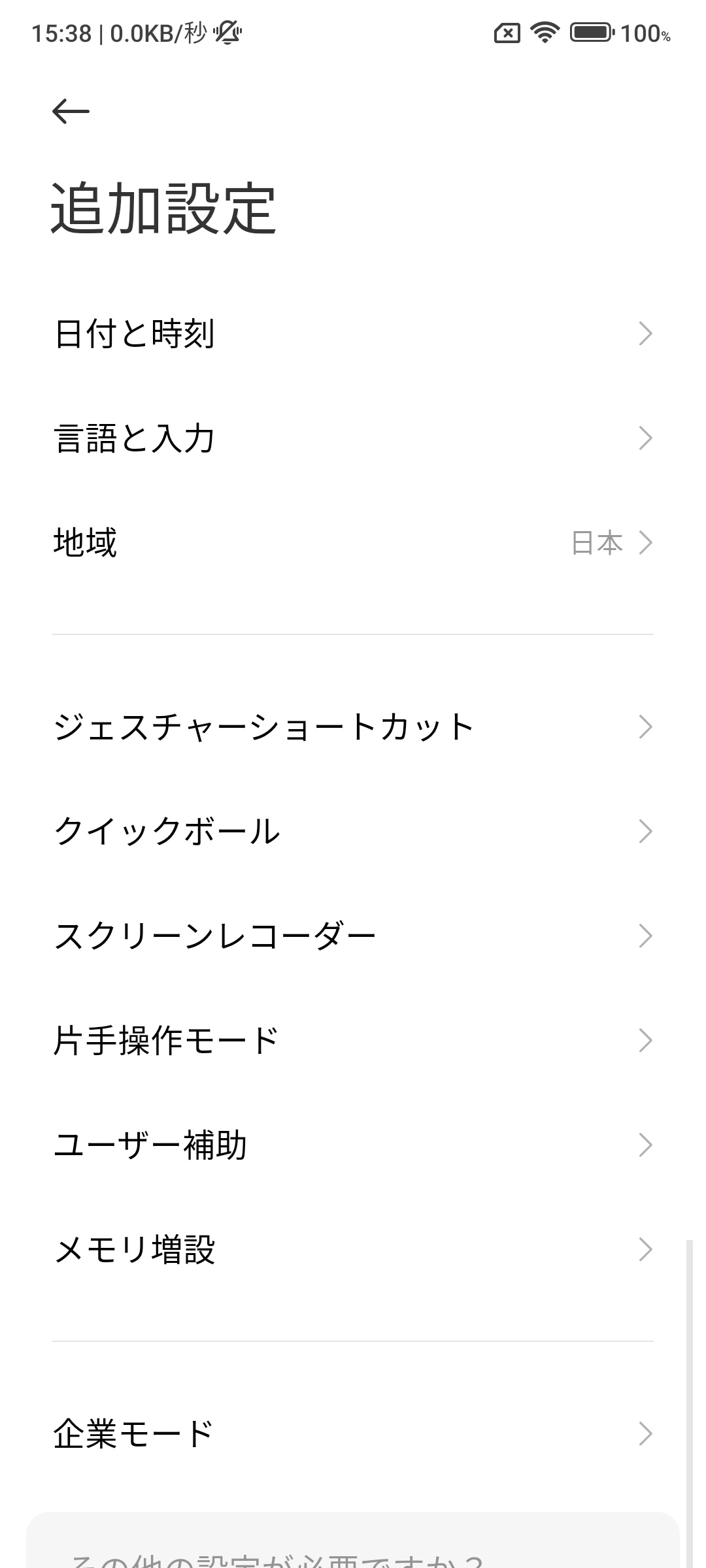Open 日付と時刻 settings

pos(353,334)
